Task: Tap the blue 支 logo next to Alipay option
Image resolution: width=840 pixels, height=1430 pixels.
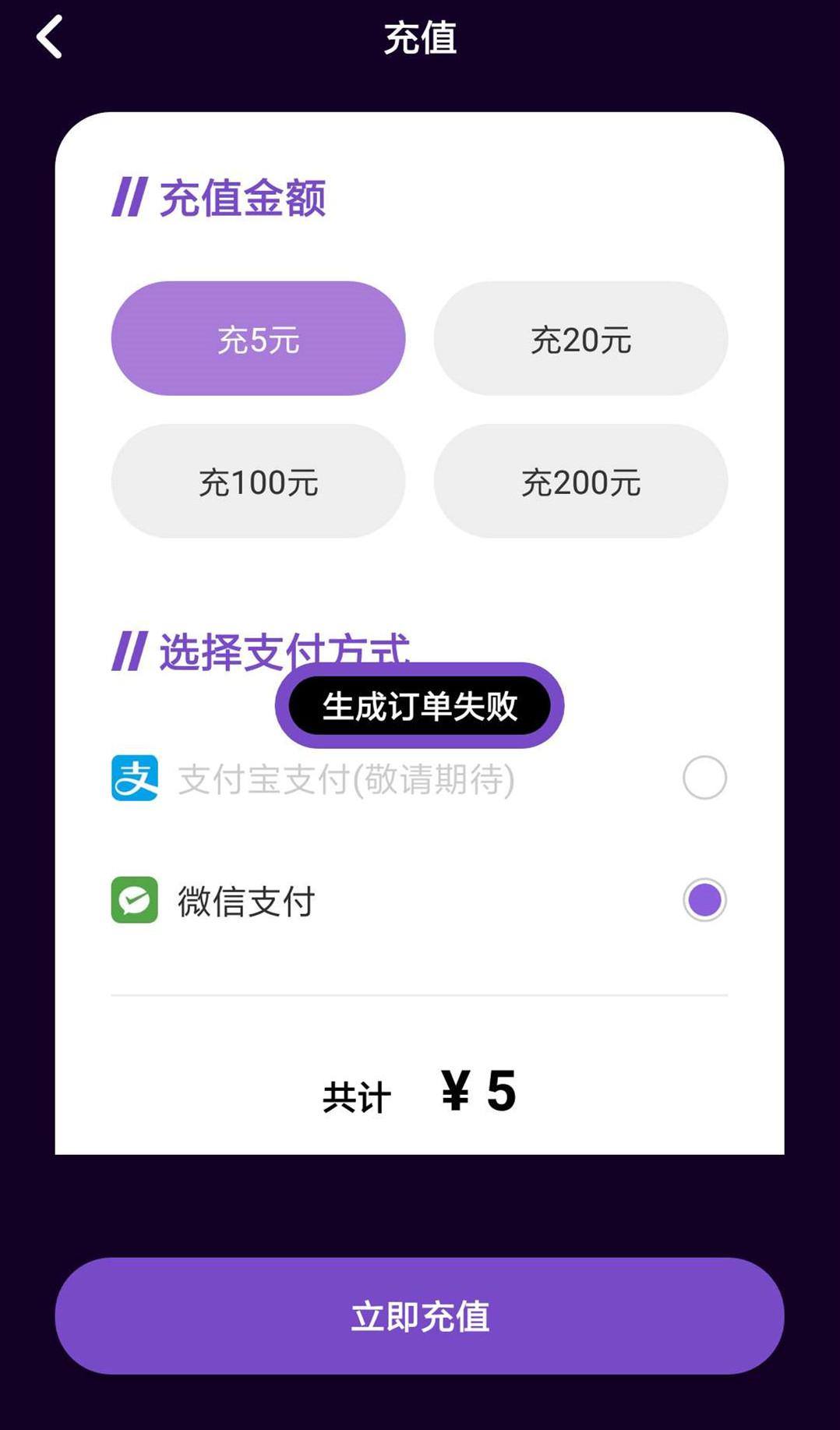Action: tap(134, 777)
